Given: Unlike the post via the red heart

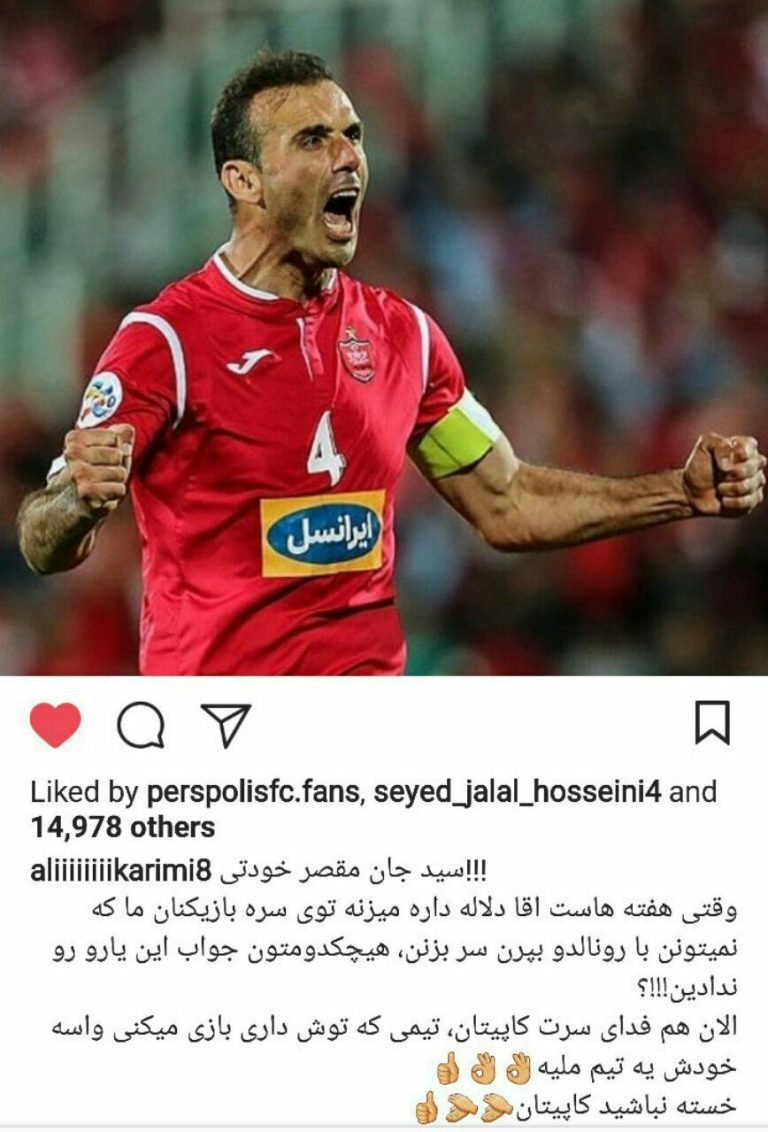Looking at the screenshot, I should [55, 725].
